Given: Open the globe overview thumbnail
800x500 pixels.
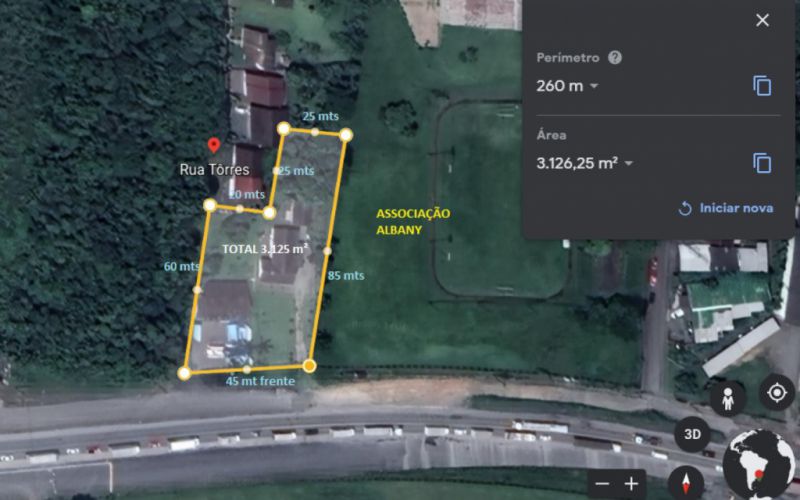Looking at the screenshot, I should (x=760, y=465).
